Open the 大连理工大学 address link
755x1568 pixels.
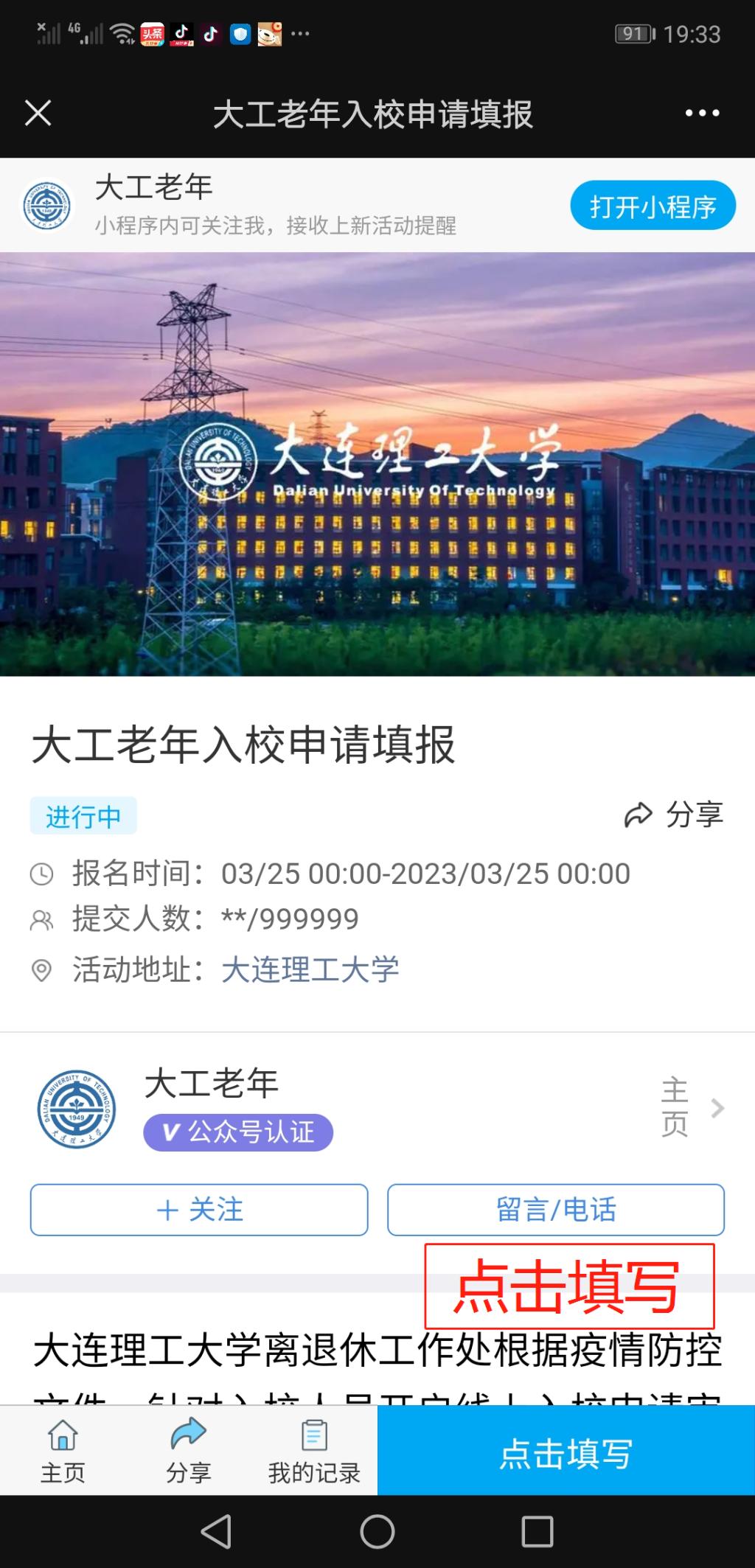[x=310, y=969]
